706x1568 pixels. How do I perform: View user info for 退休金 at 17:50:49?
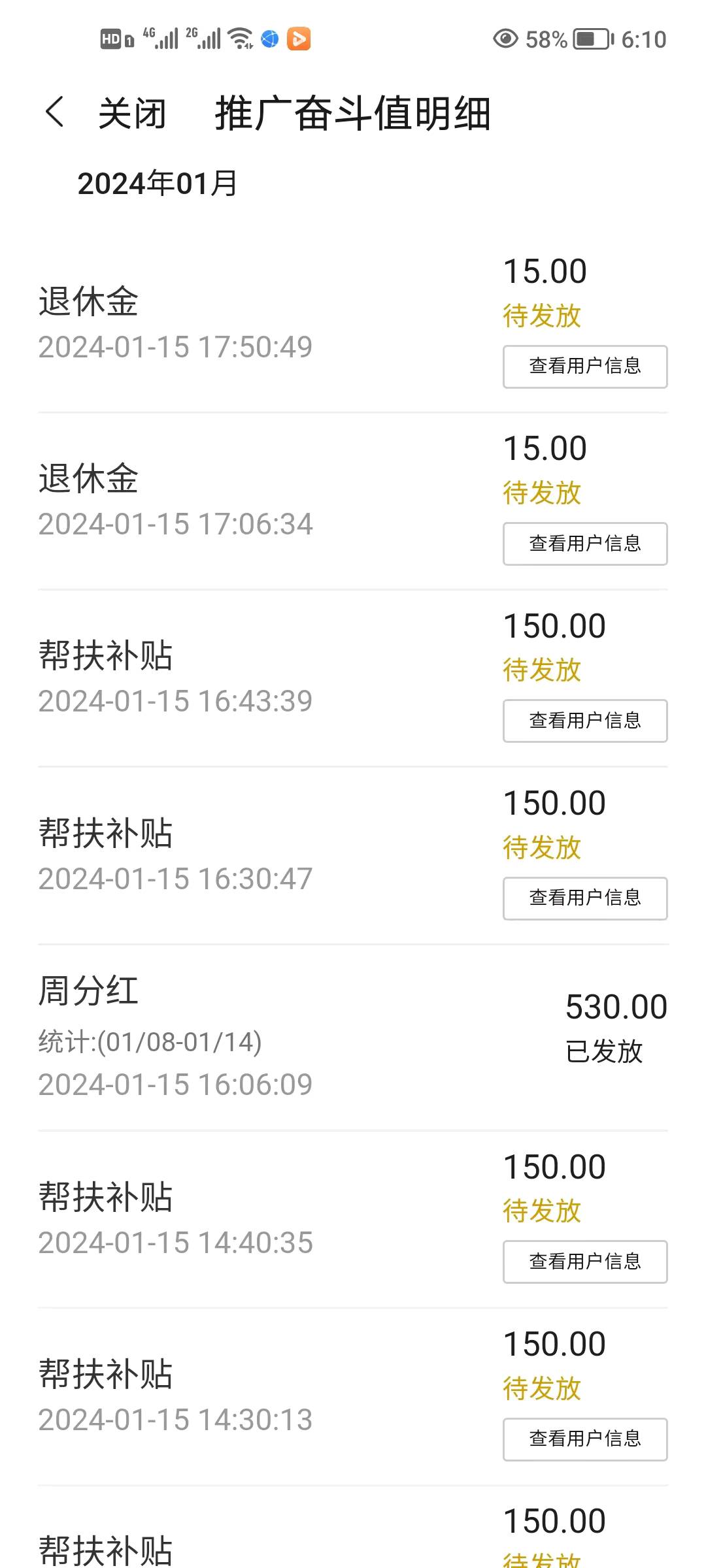[584, 367]
